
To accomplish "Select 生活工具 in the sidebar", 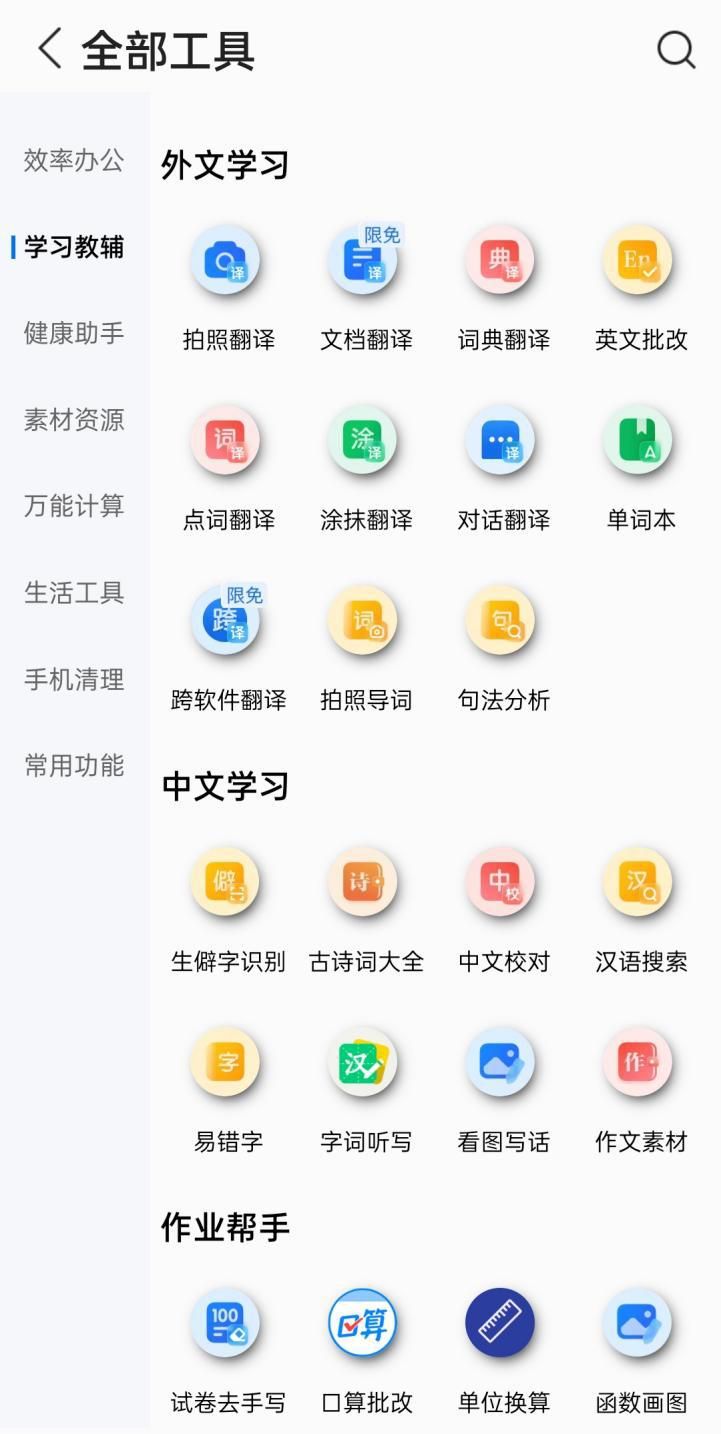I will click(74, 593).
